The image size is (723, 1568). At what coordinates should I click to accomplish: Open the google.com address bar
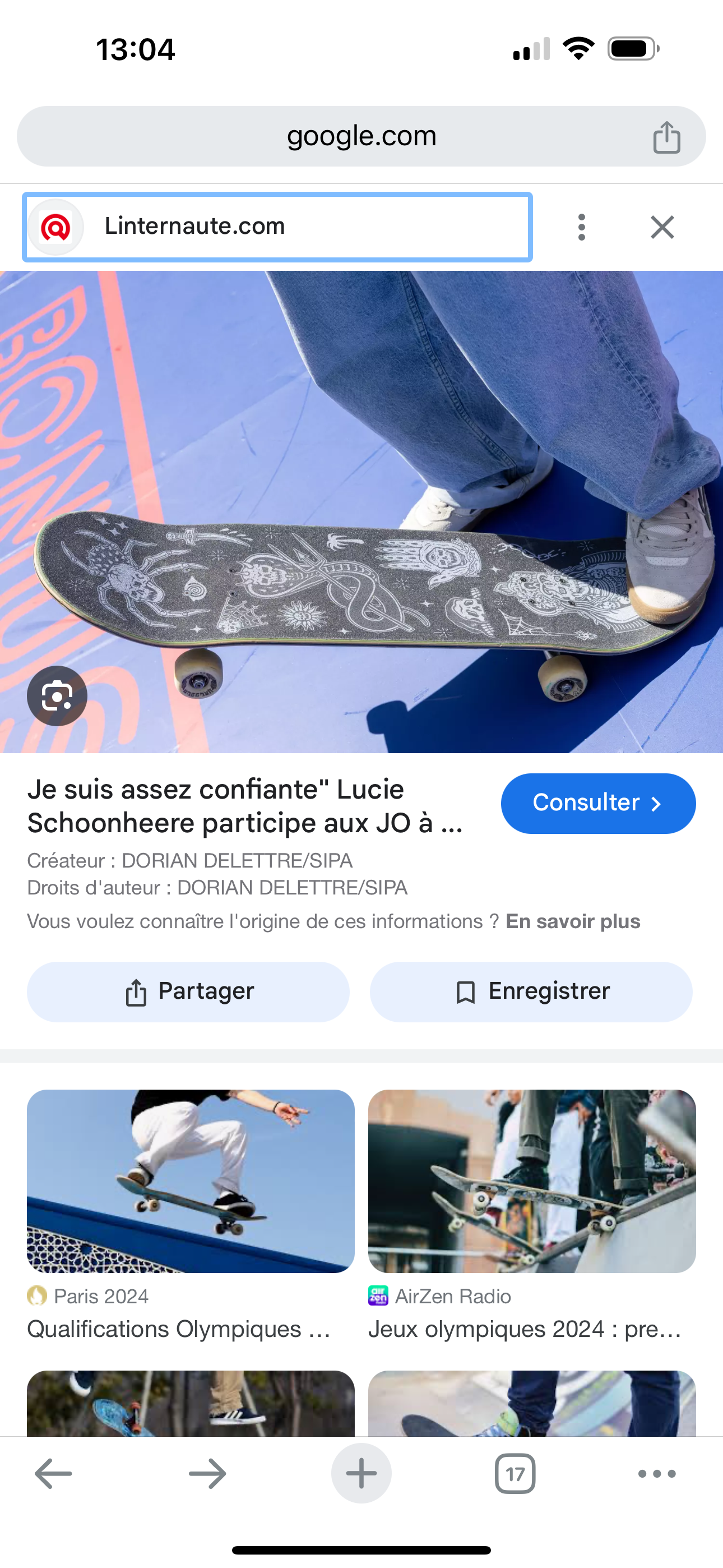361,136
